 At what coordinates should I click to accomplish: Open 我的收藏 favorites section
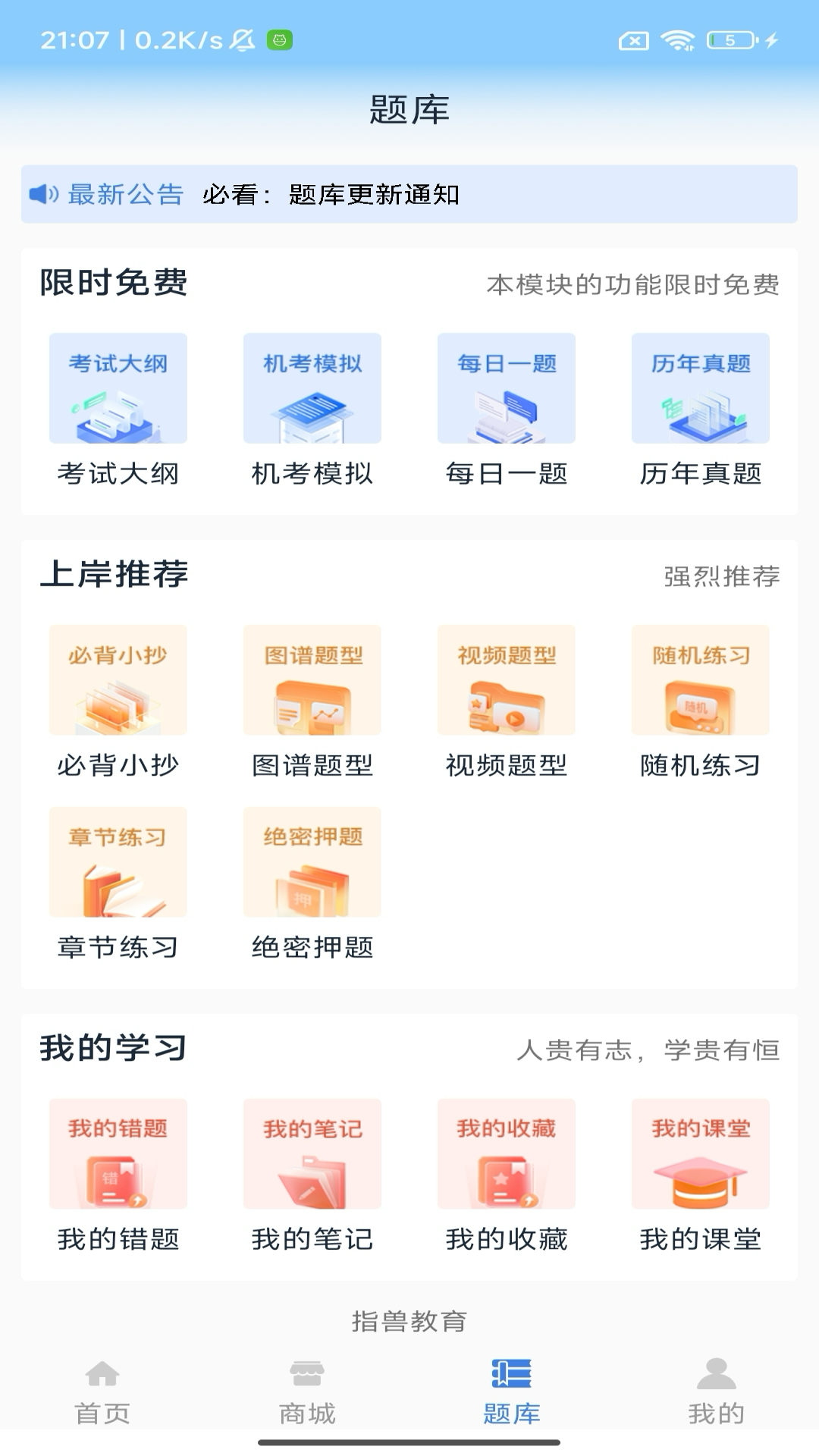[506, 1153]
